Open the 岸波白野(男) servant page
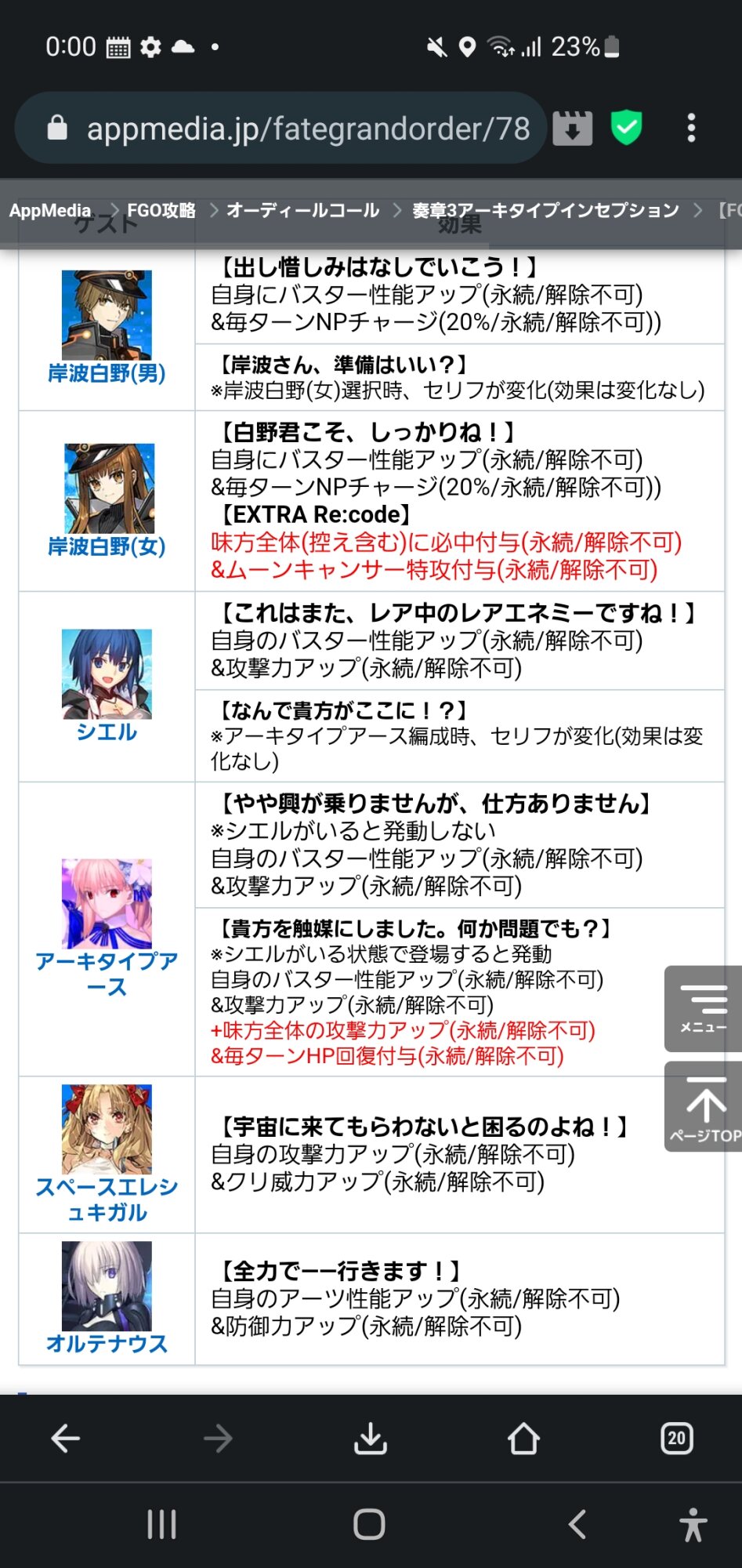 pyautogui.click(x=107, y=373)
